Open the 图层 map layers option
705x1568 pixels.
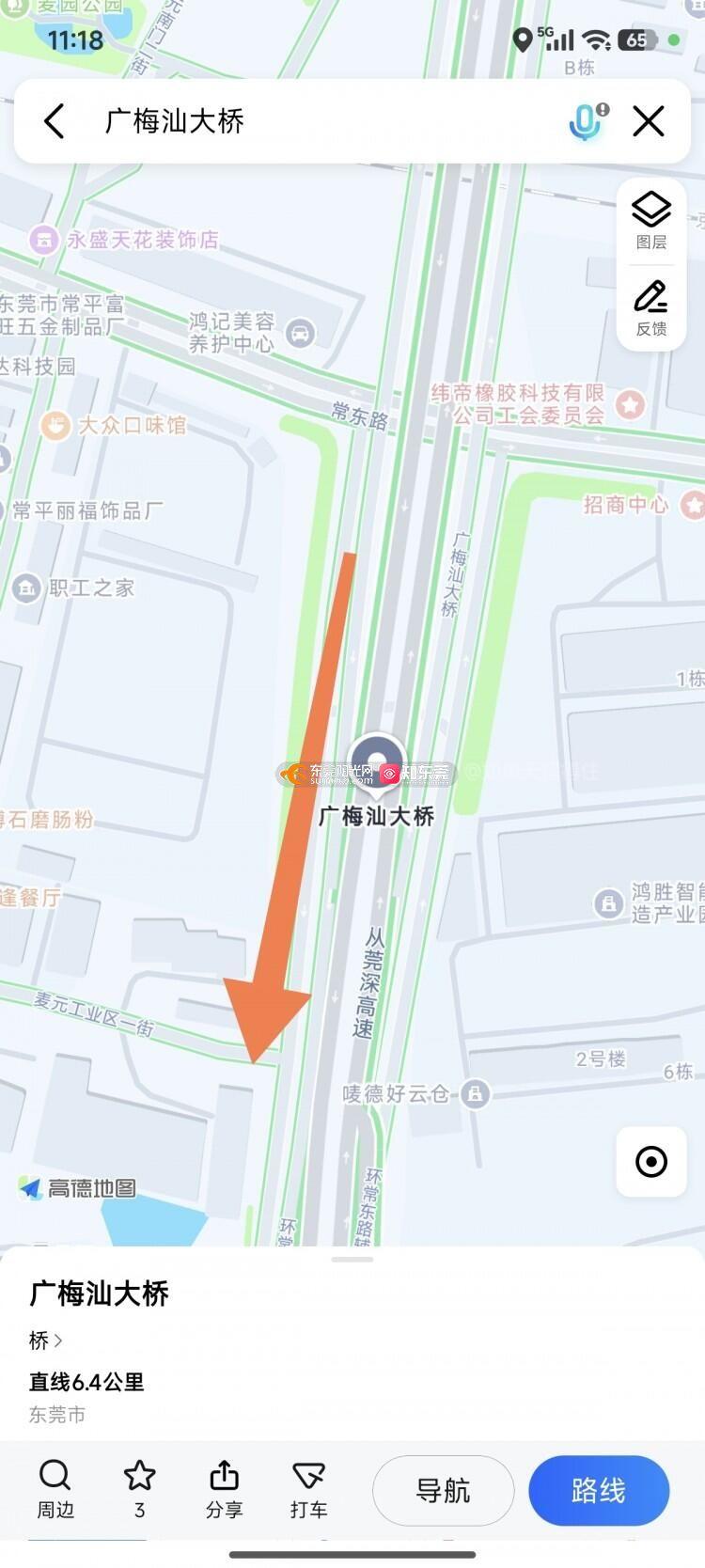click(650, 220)
